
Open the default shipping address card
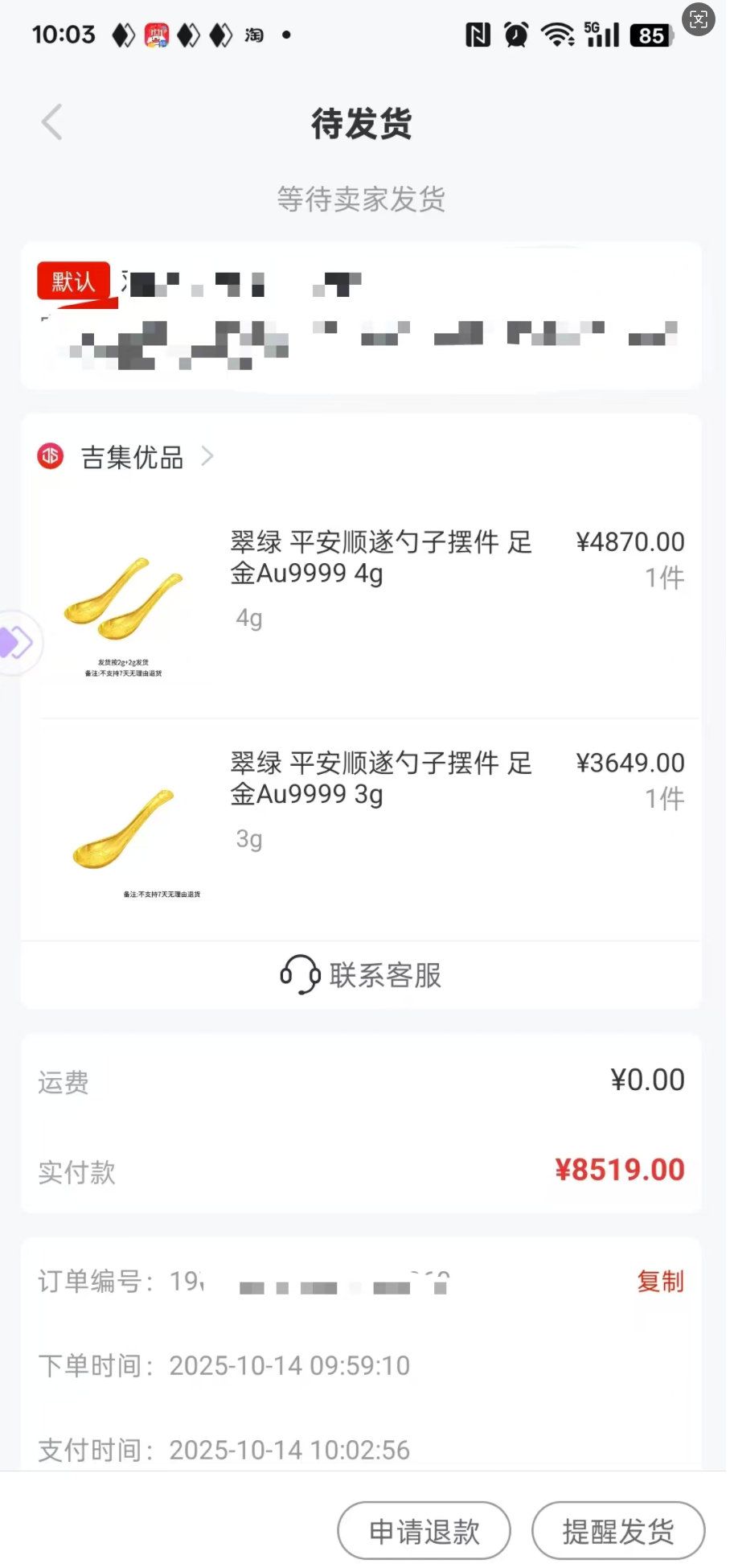pos(361,316)
